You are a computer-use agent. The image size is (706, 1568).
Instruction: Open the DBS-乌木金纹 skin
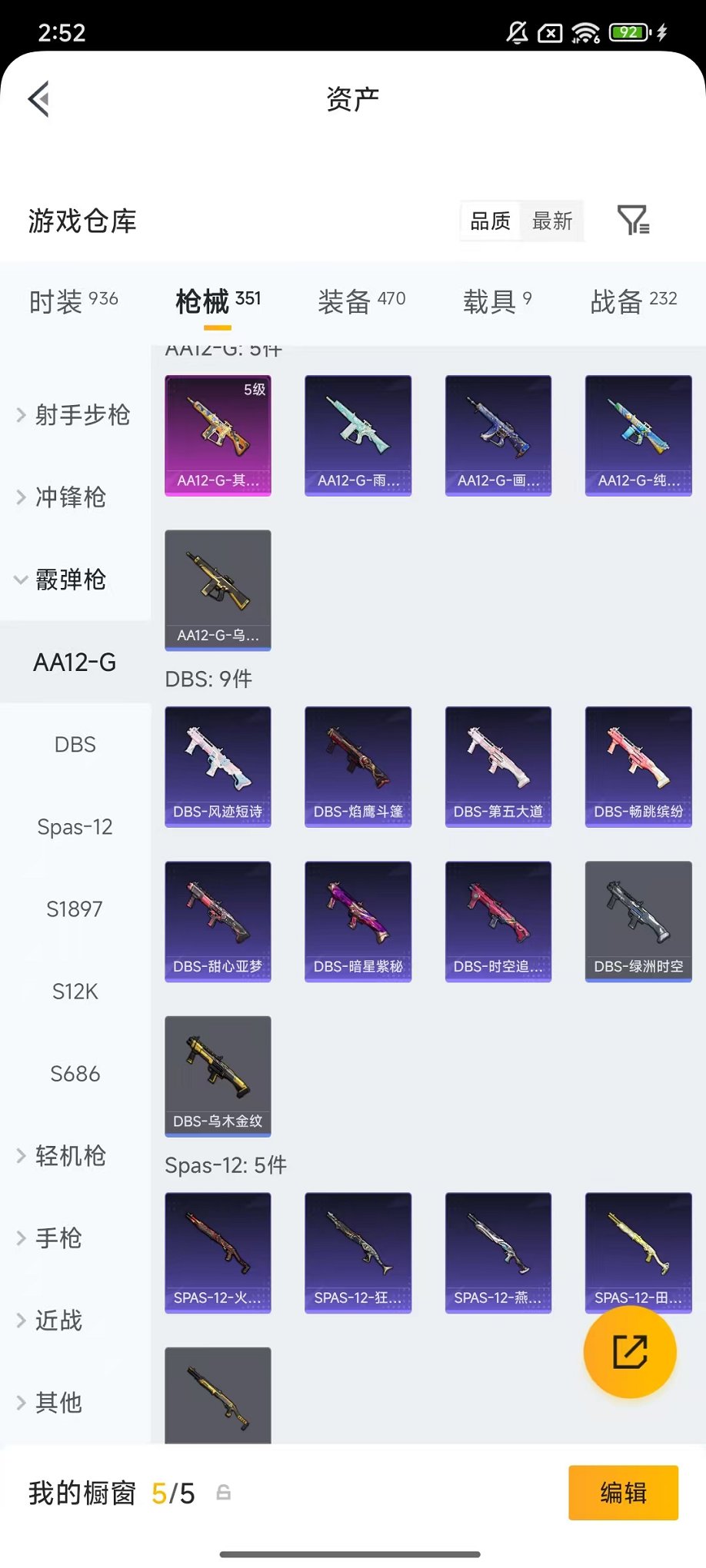(x=218, y=1076)
